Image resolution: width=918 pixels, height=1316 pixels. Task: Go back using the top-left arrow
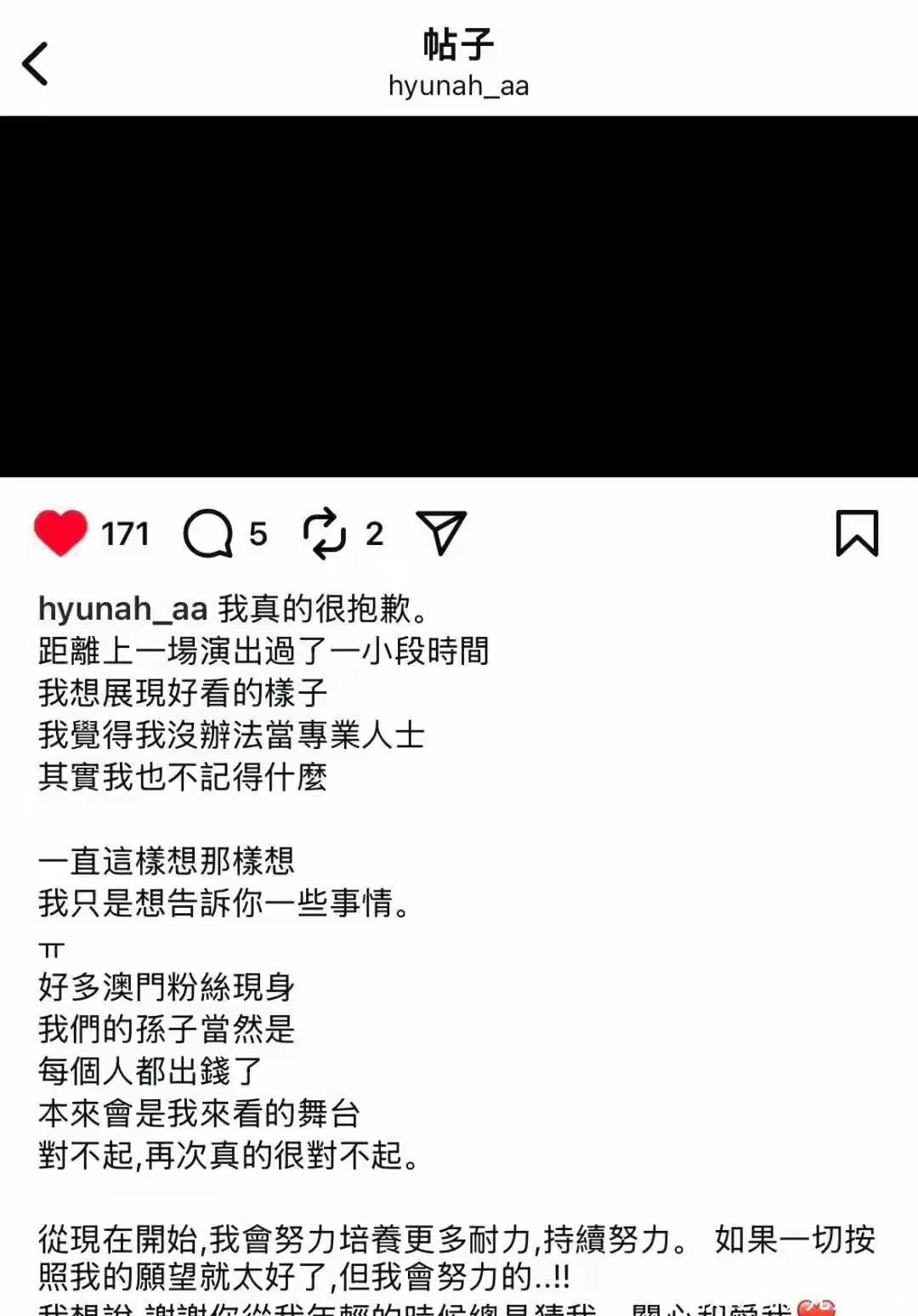tap(35, 64)
